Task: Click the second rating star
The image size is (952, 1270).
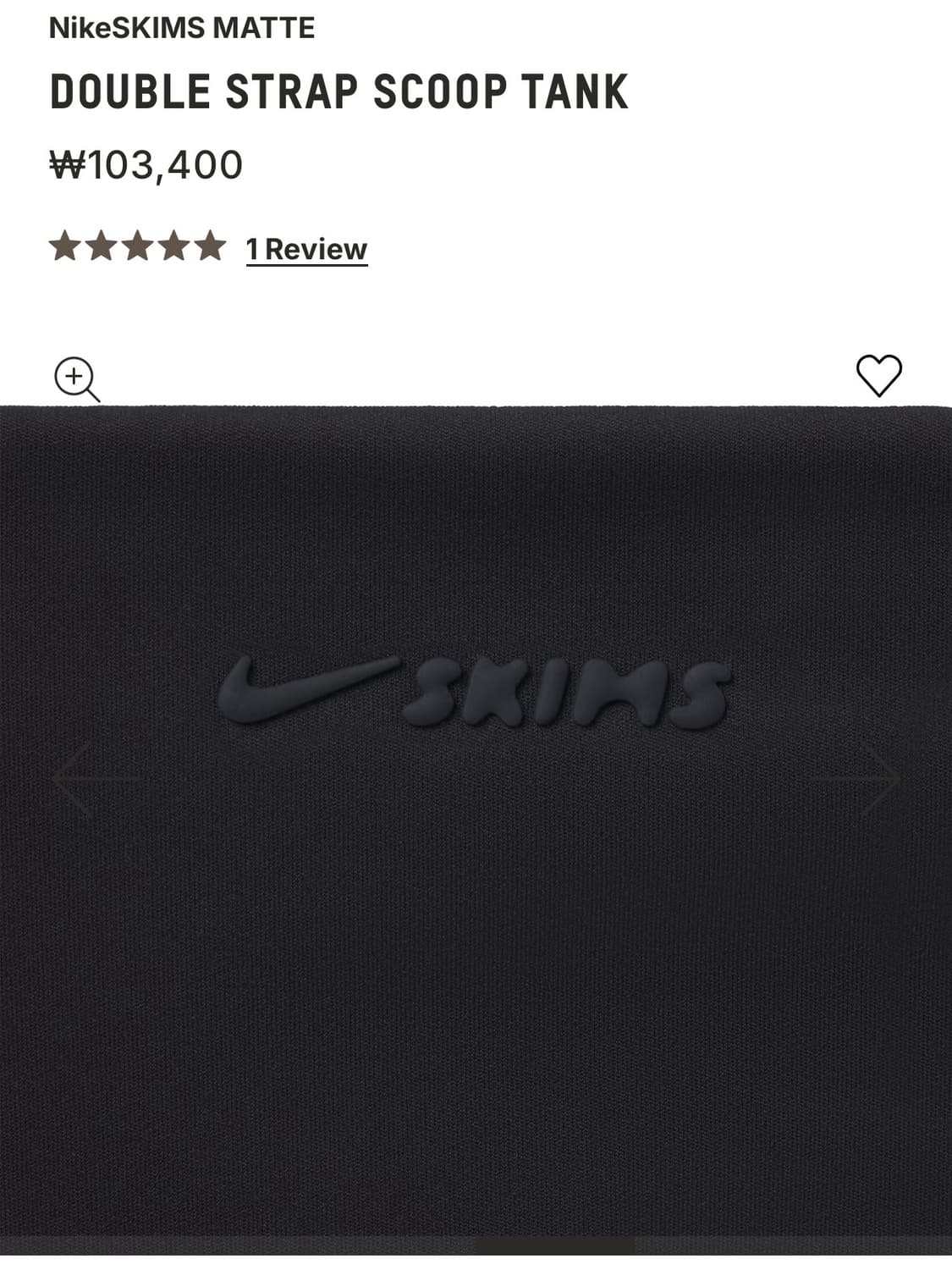Action: 101,246
